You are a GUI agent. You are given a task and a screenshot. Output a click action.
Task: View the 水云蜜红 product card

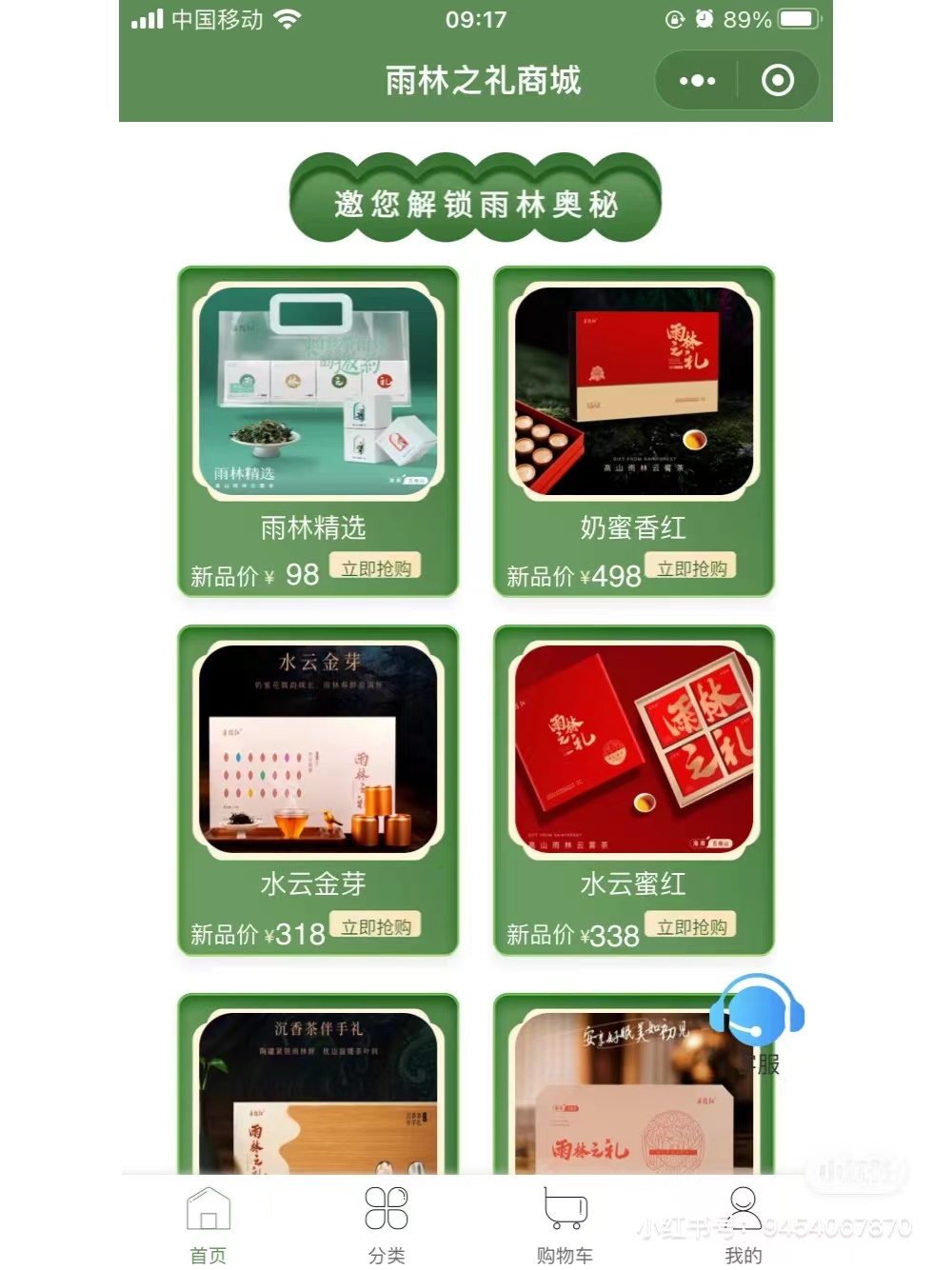633,750
